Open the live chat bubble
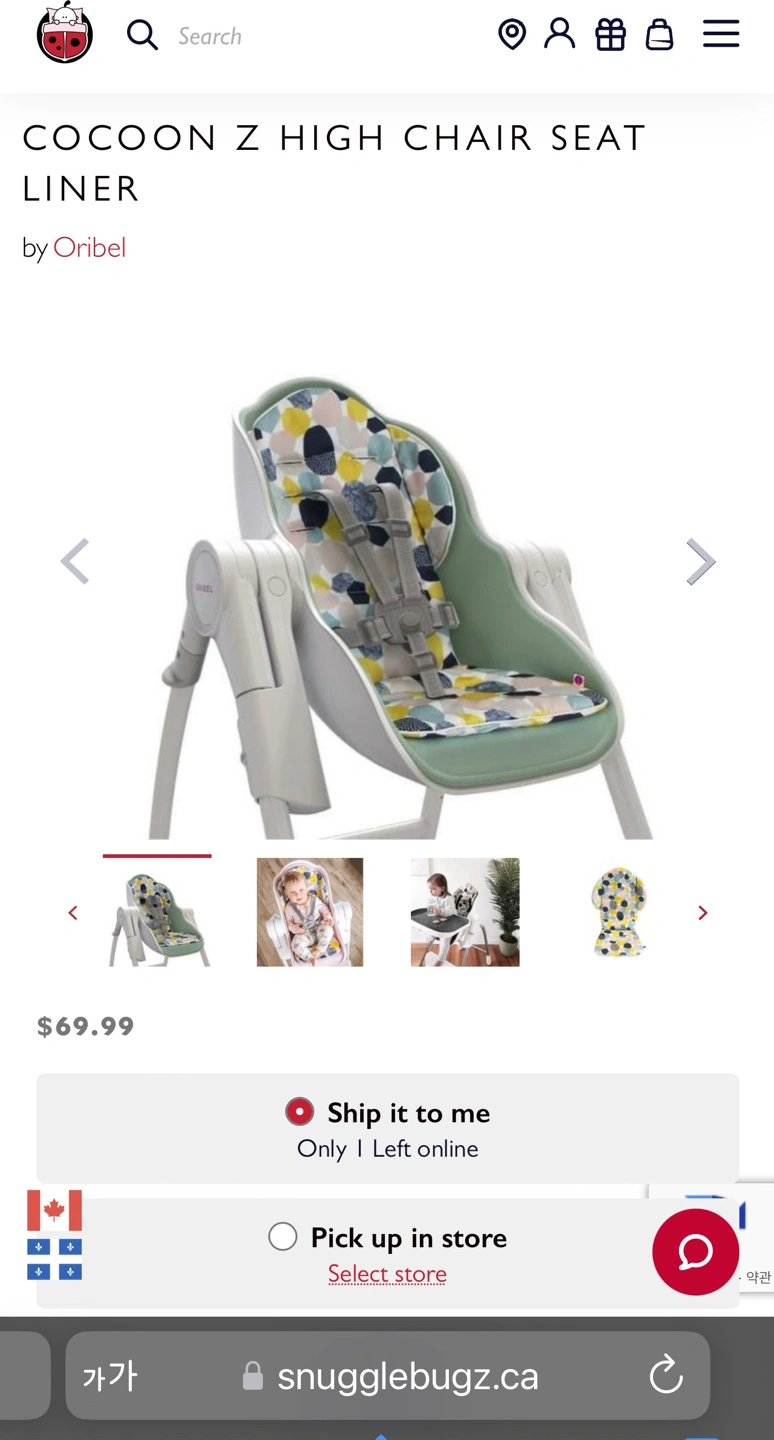Viewport: 774px width, 1440px height. click(695, 1251)
